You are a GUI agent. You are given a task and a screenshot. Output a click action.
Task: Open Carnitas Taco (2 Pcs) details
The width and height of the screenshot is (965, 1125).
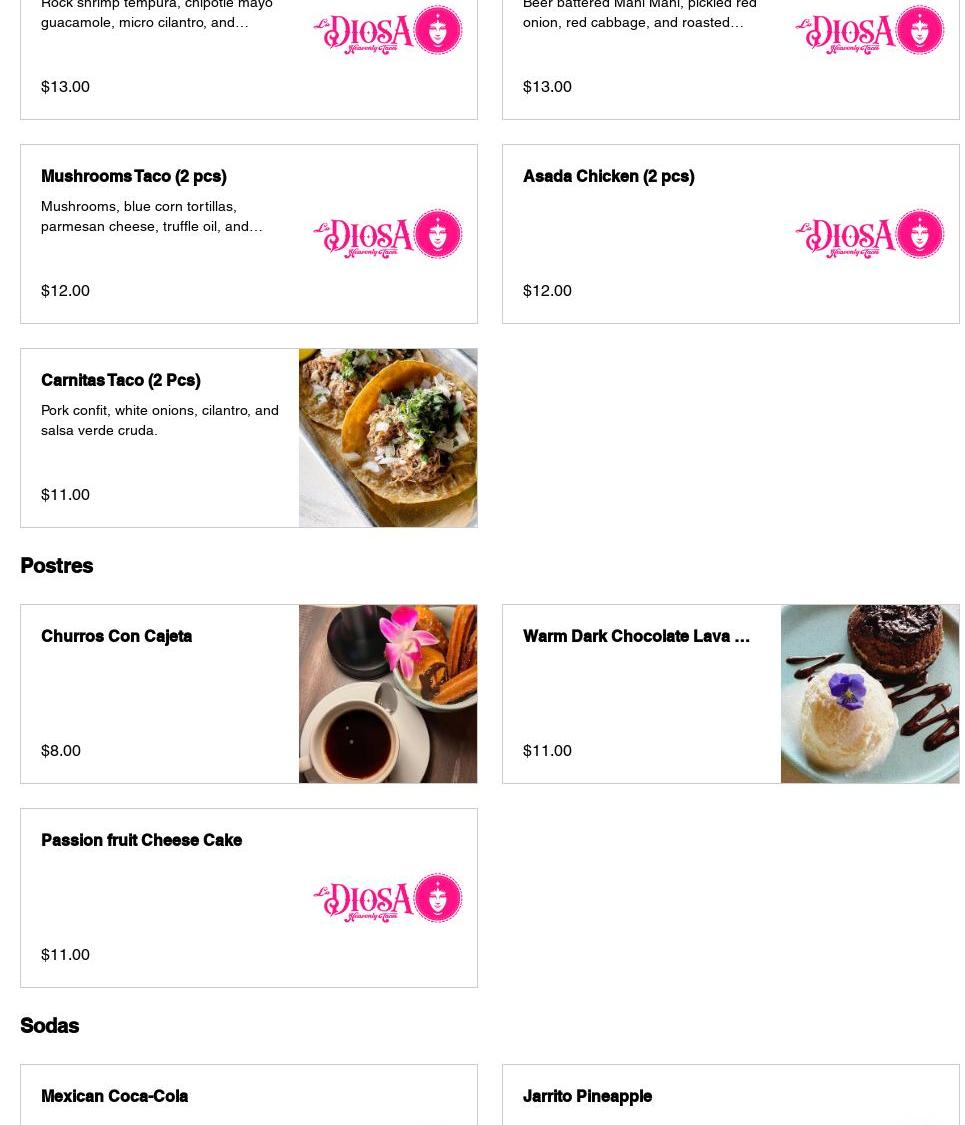click(x=248, y=438)
